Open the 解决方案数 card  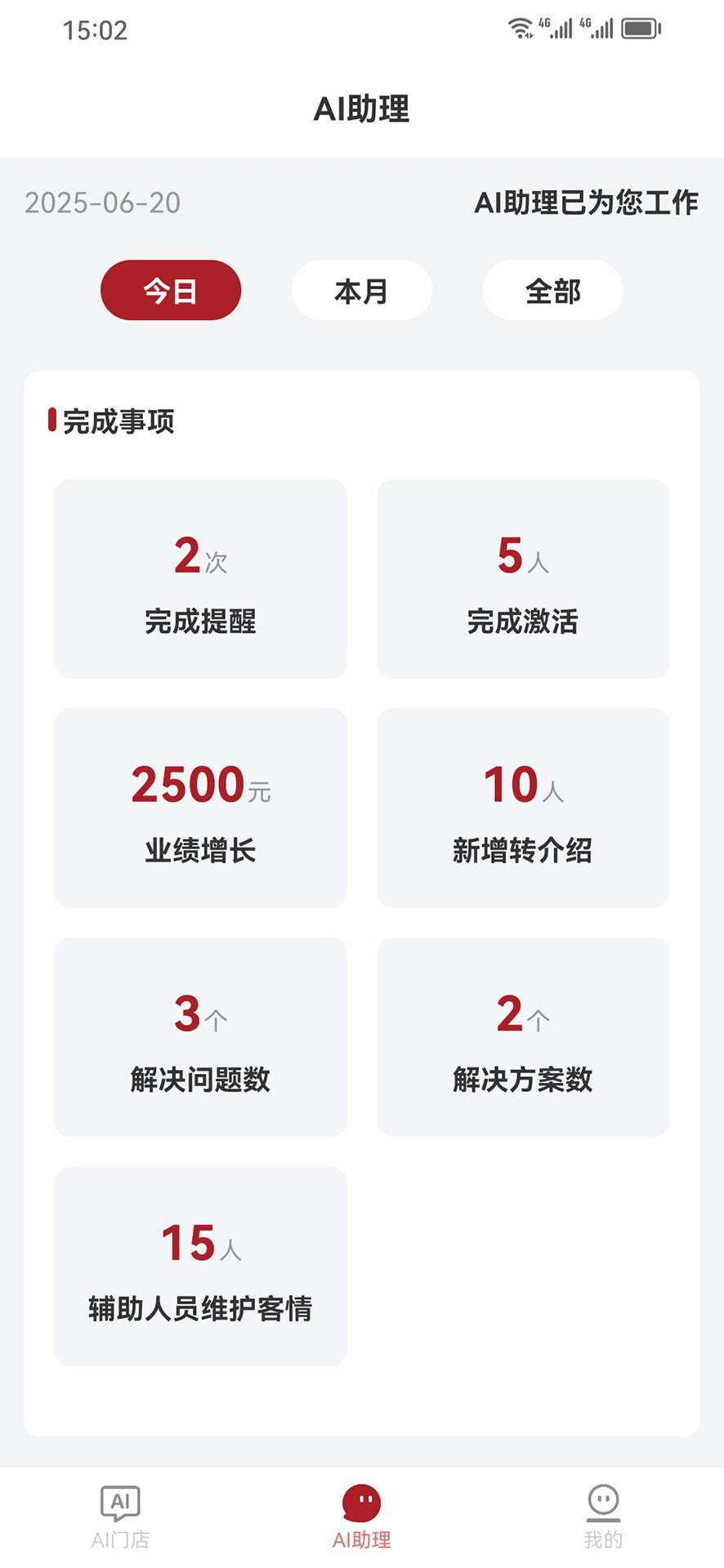[x=523, y=1037]
